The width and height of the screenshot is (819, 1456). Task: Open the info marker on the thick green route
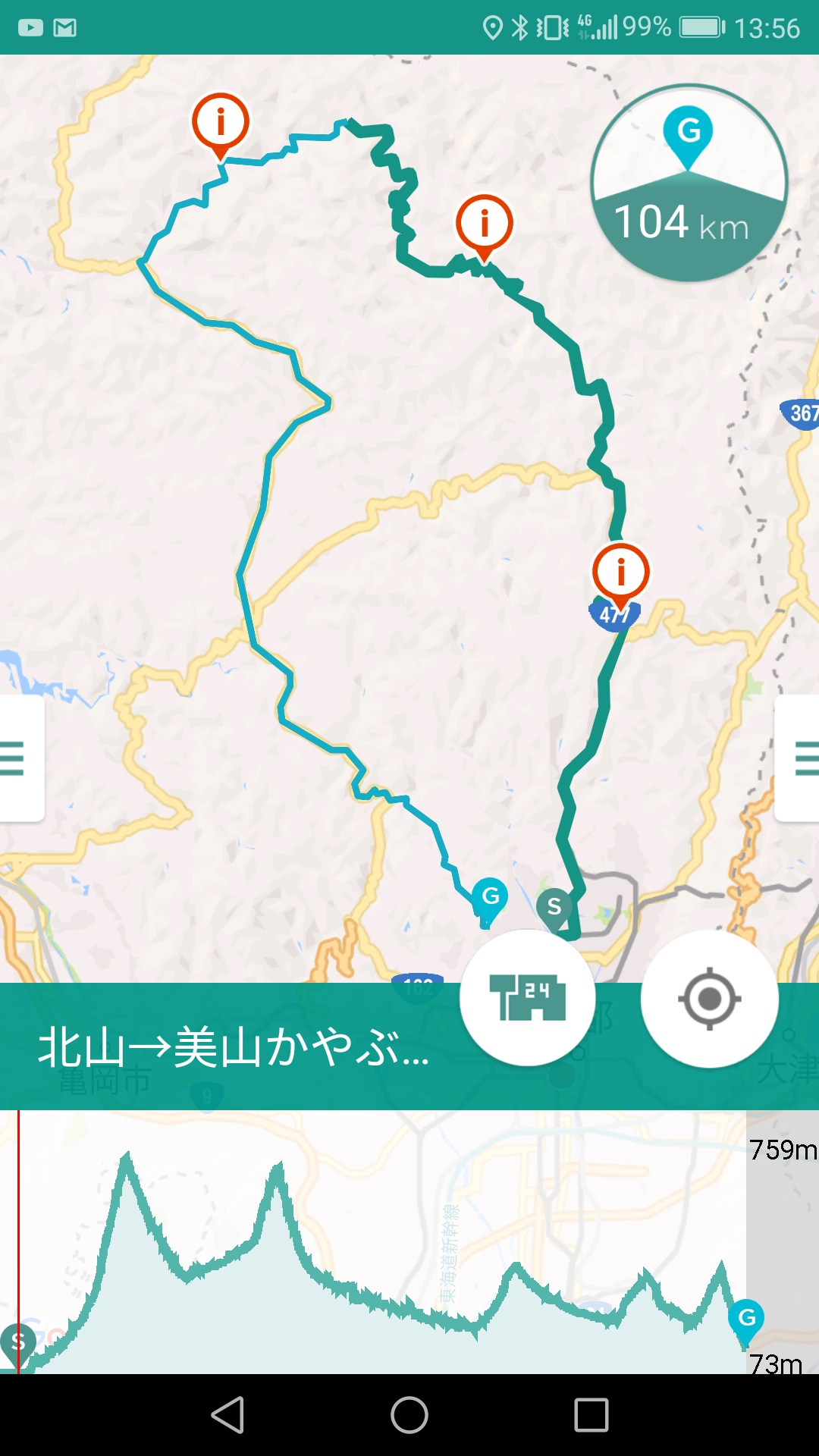[485, 224]
